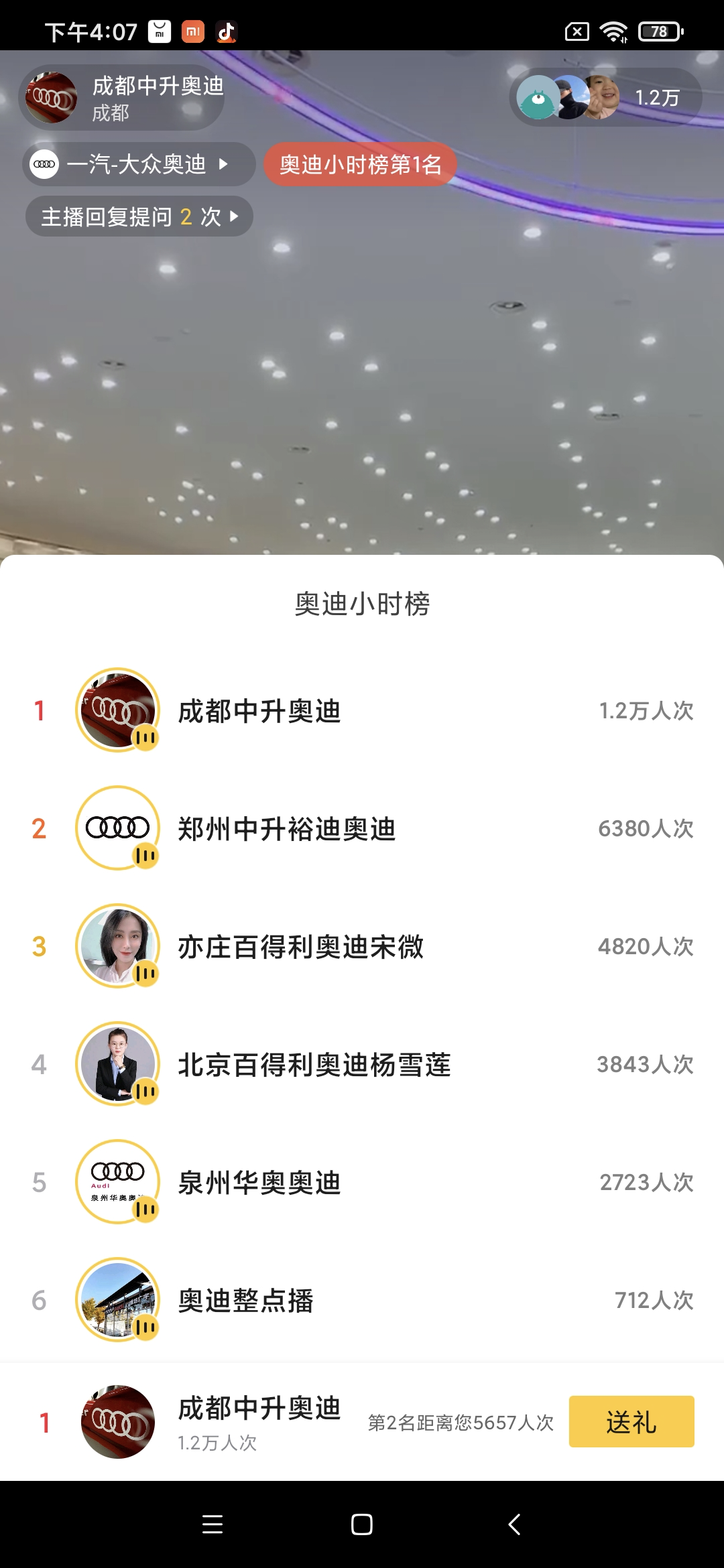Open the 一汽-大众奥迪 brand chip
The image size is (724, 1568).
(139, 164)
